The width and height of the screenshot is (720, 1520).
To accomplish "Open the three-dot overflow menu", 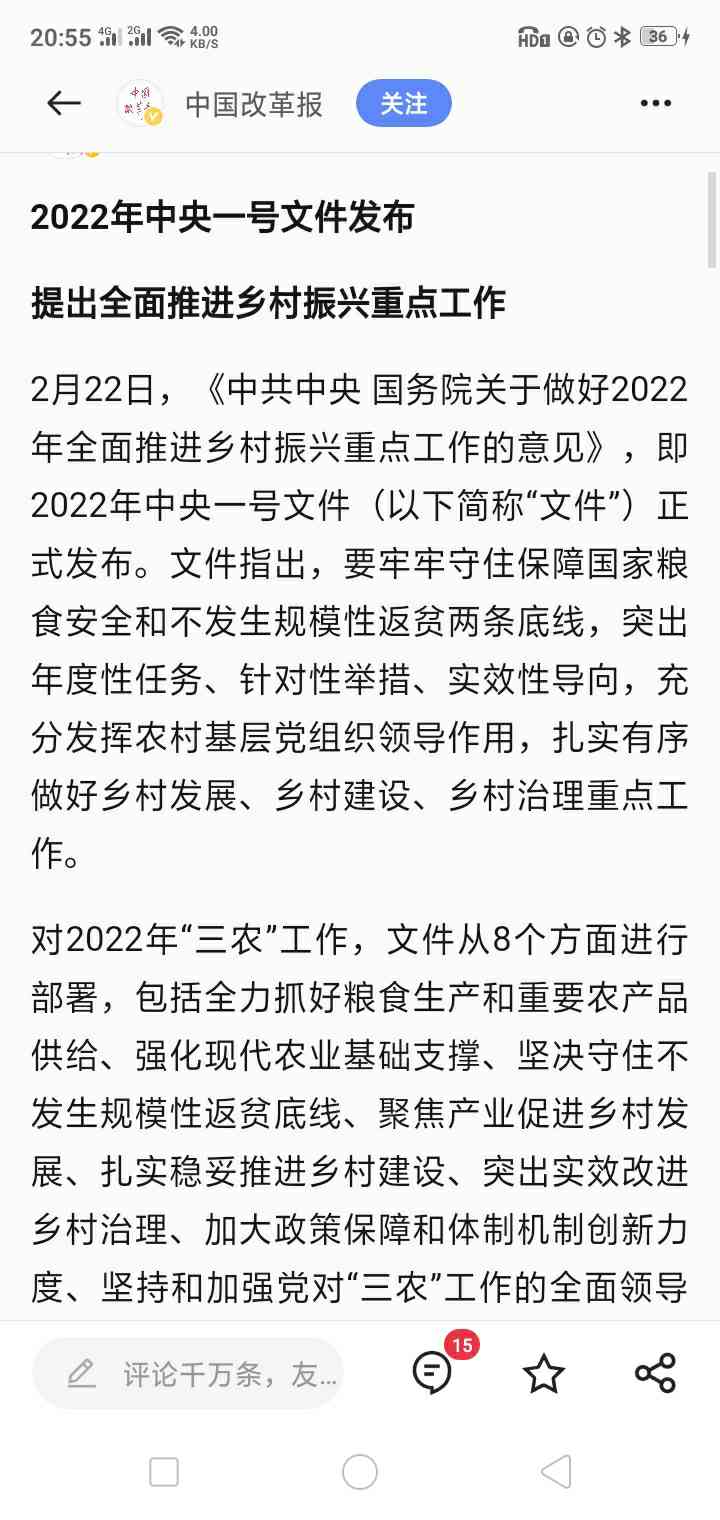I will (x=656, y=103).
